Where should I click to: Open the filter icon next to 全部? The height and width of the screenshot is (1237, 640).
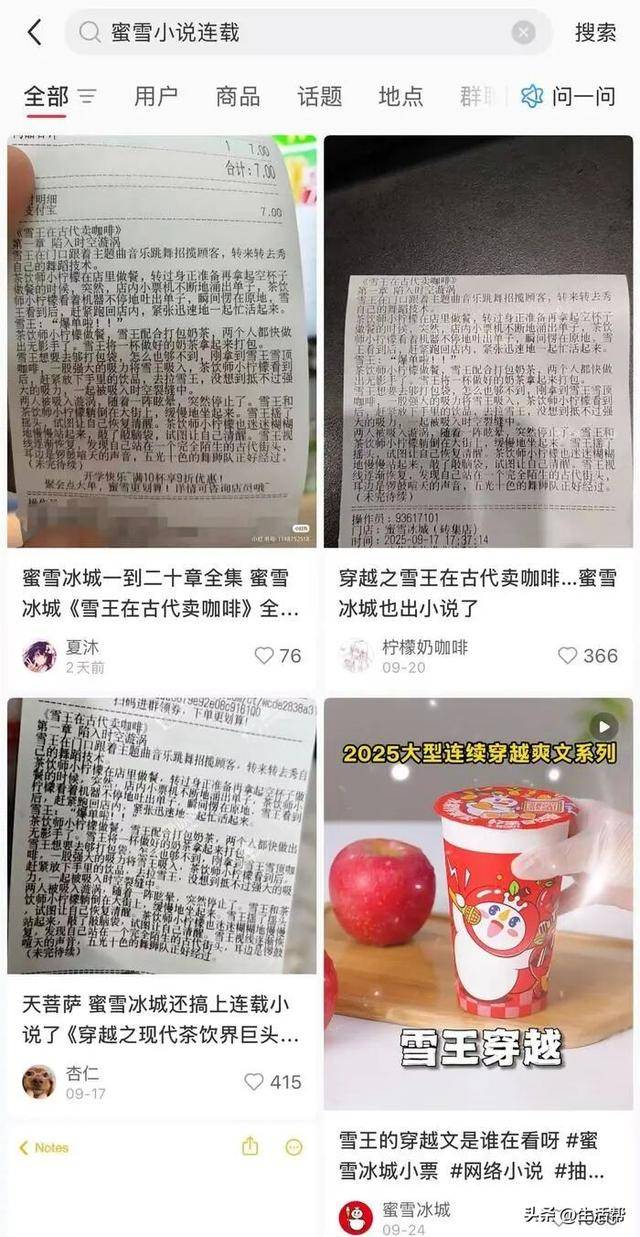click(x=88, y=96)
